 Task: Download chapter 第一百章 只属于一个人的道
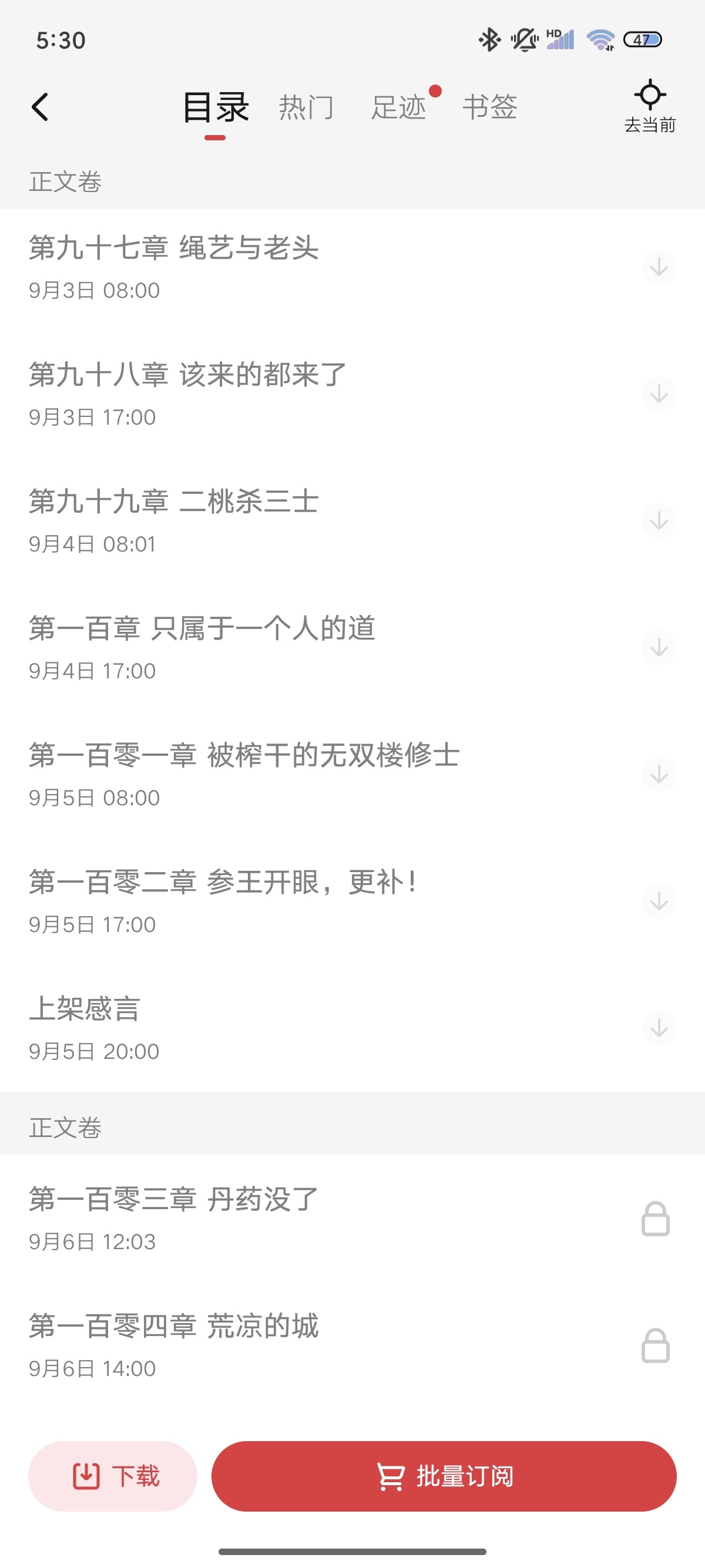pyautogui.click(x=659, y=647)
